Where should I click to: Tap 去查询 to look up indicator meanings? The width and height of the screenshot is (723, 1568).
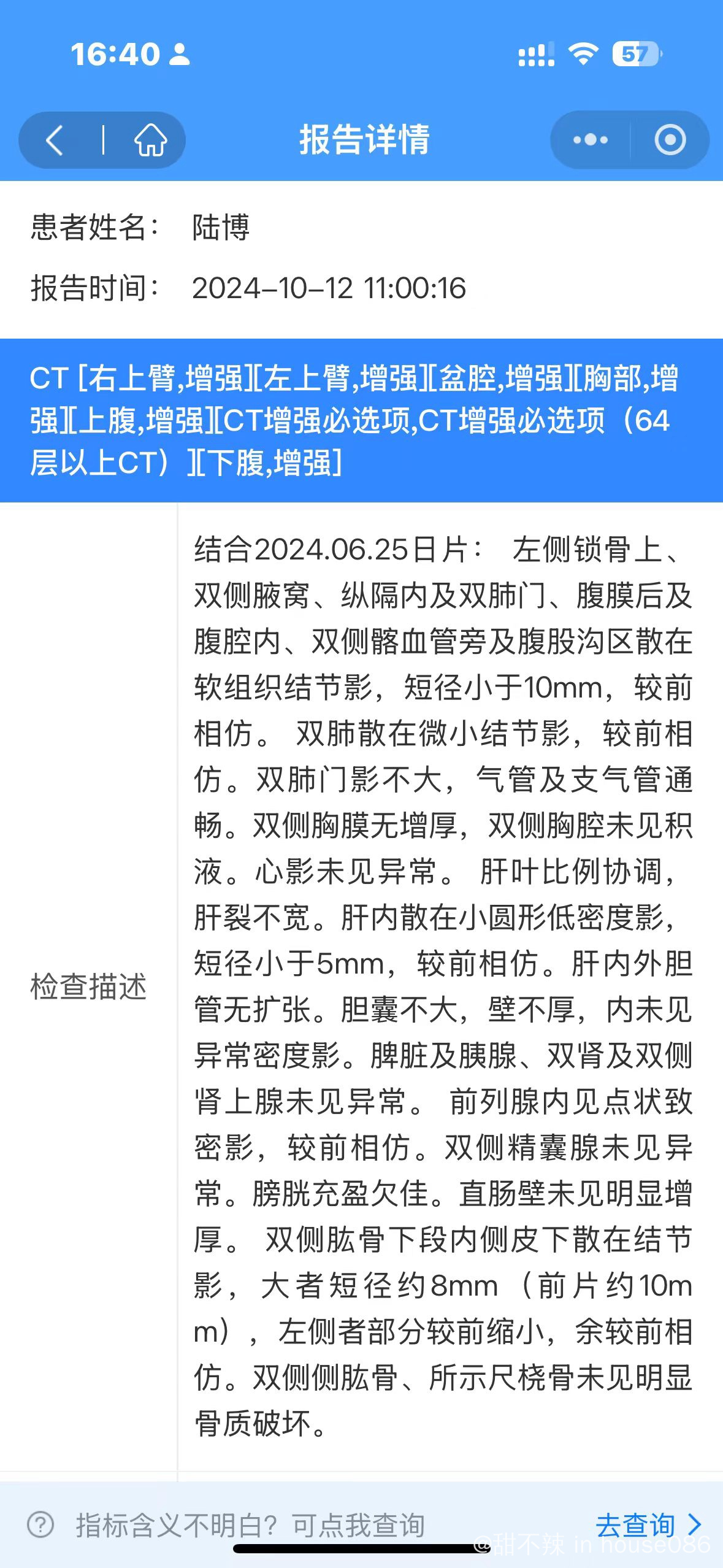click(x=648, y=1524)
